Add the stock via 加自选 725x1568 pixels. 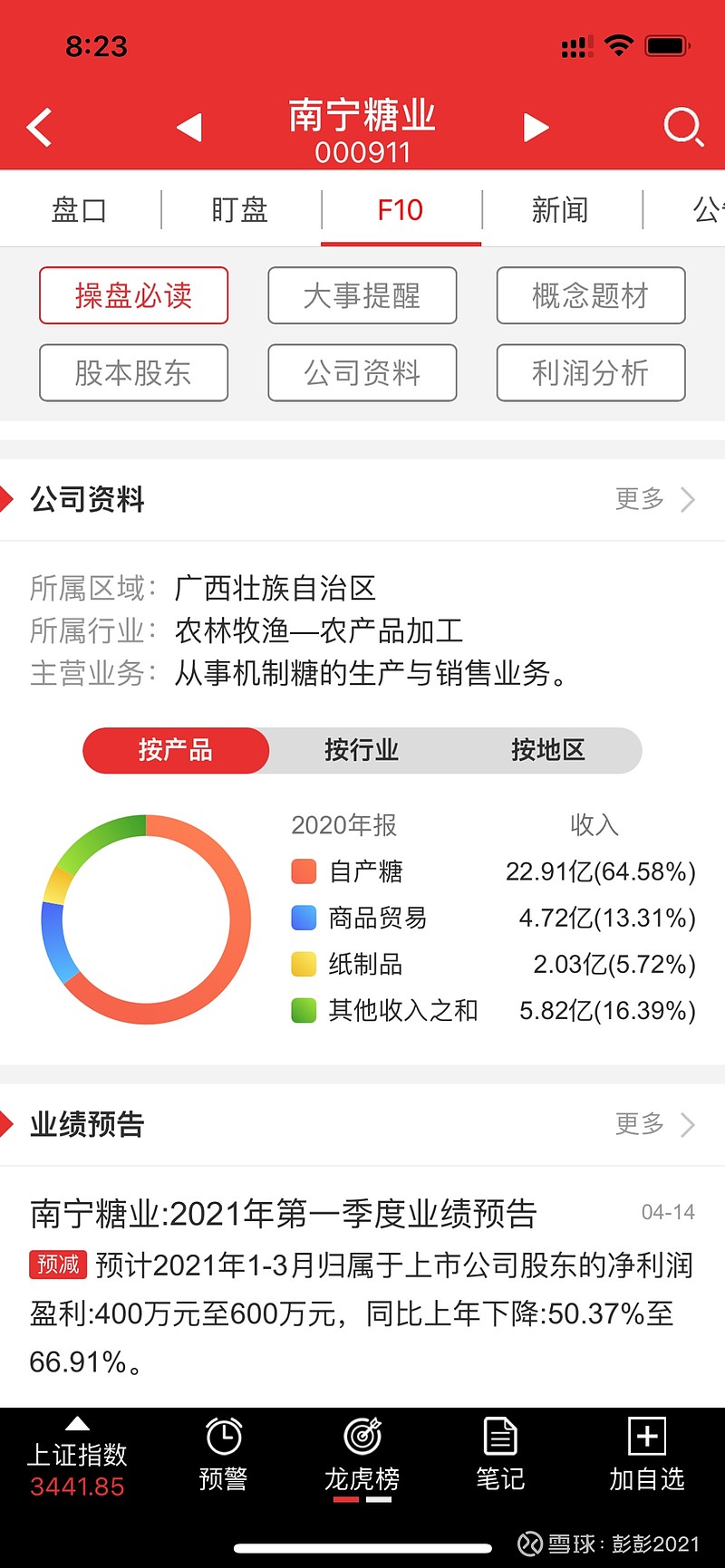click(646, 1455)
